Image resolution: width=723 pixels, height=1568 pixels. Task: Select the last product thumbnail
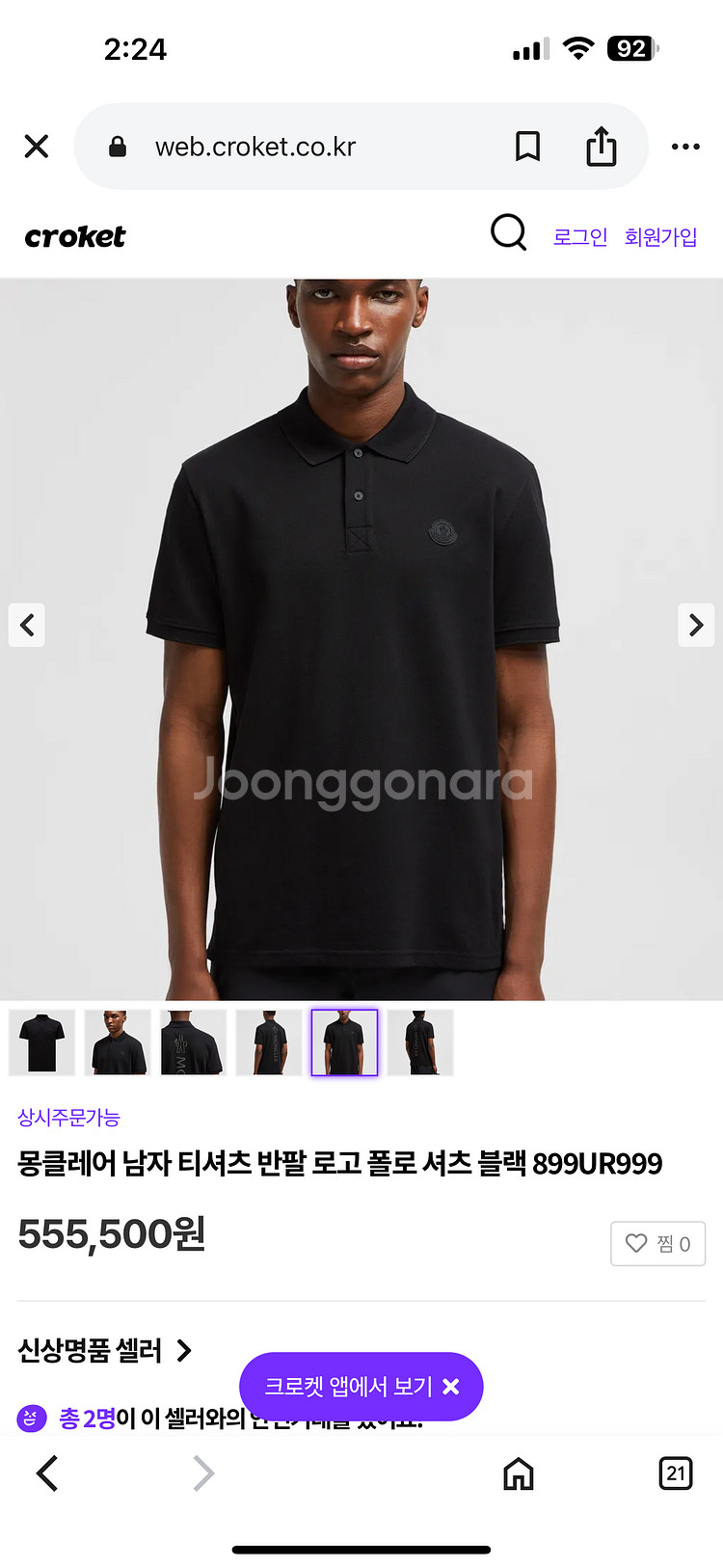click(420, 1042)
